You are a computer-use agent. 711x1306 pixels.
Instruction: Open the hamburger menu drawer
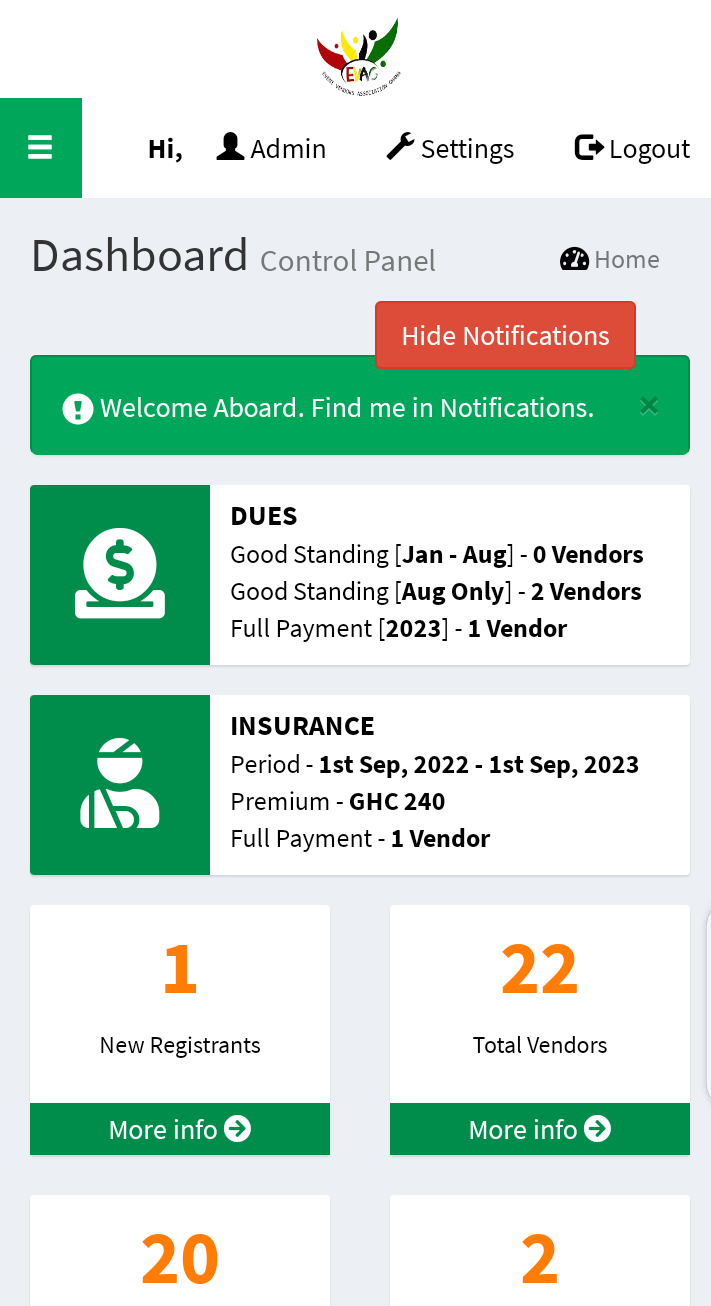pyautogui.click(x=40, y=148)
